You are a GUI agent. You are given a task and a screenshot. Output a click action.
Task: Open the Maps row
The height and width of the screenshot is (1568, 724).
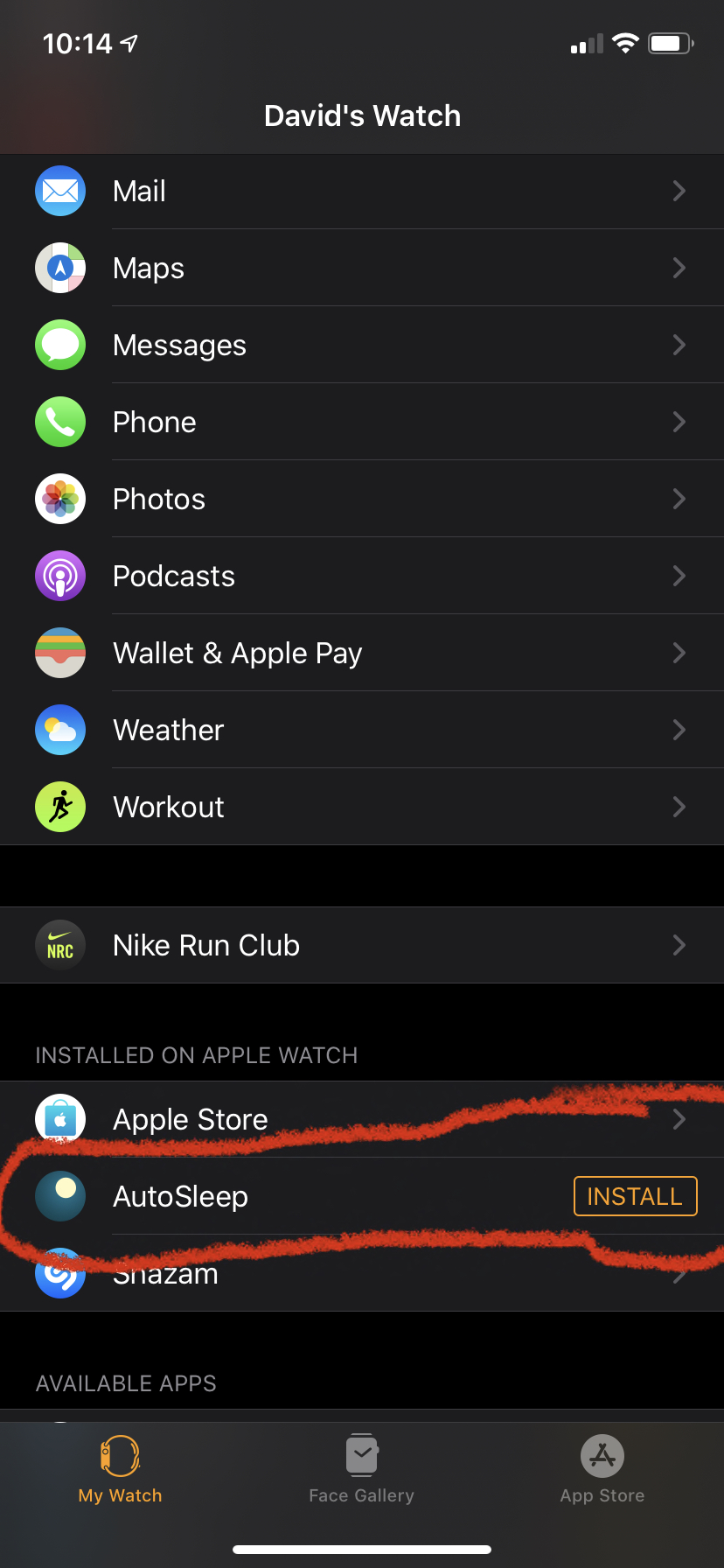coord(362,268)
